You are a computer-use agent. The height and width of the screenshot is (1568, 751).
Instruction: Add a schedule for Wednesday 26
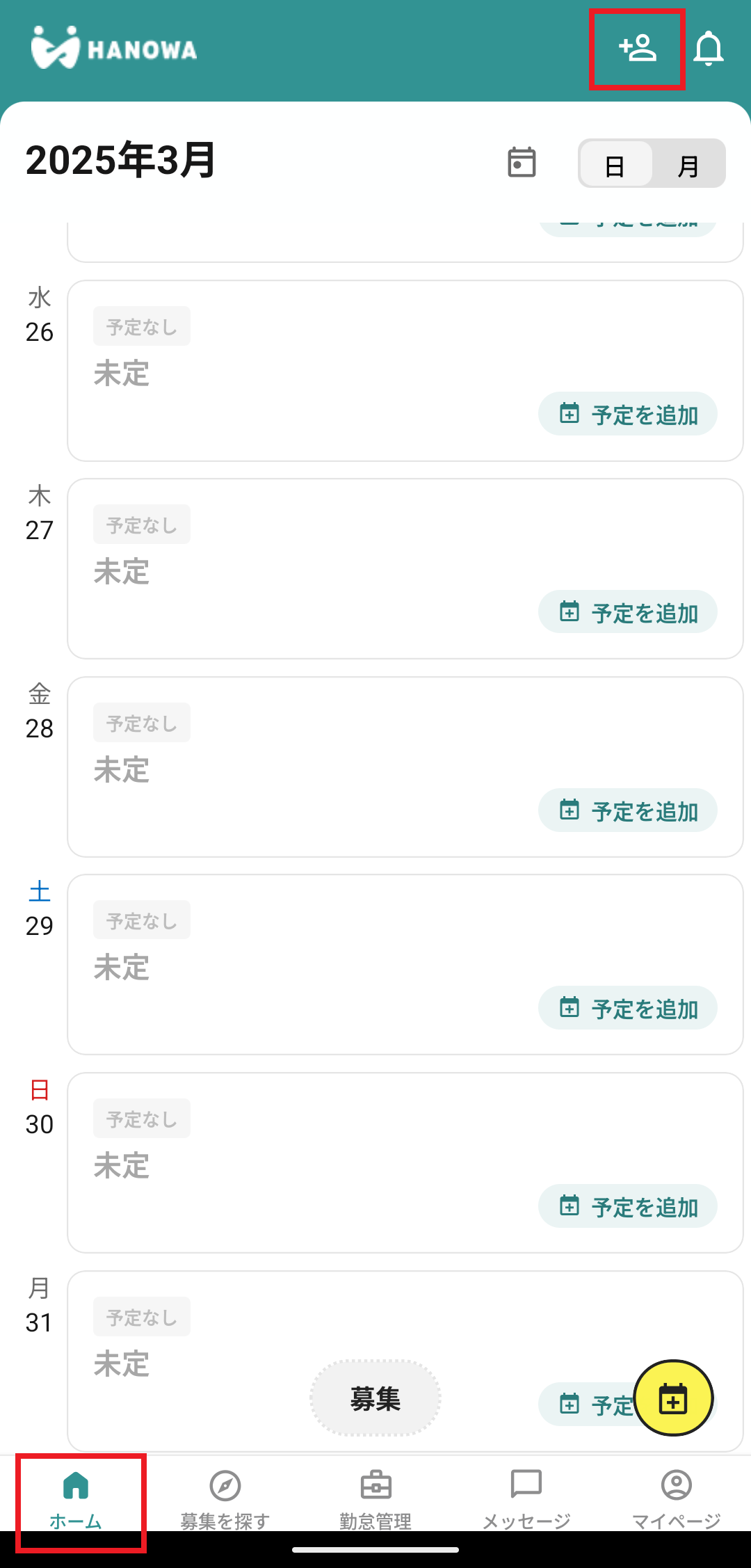(628, 415)
